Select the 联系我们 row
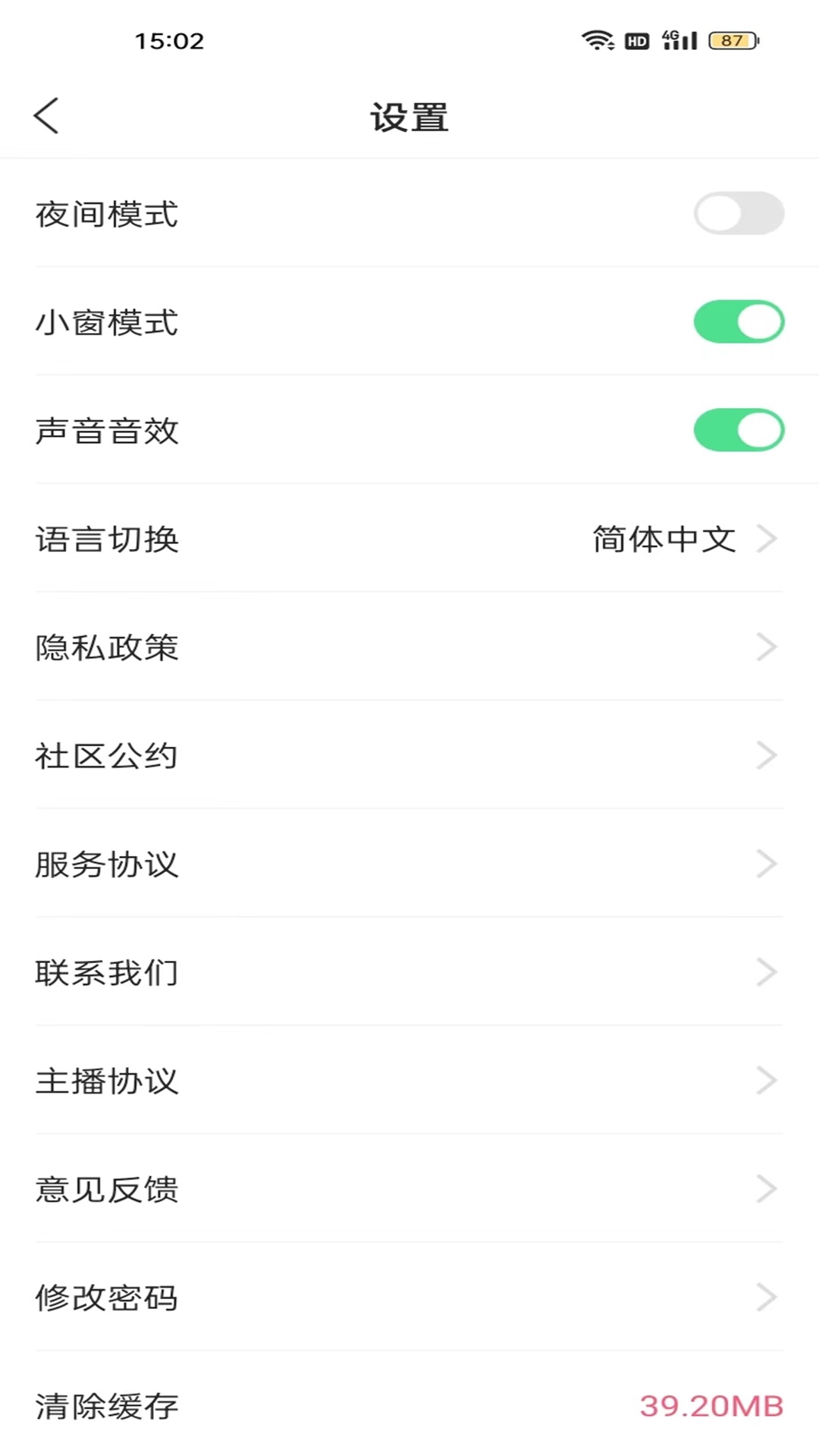 409,973
